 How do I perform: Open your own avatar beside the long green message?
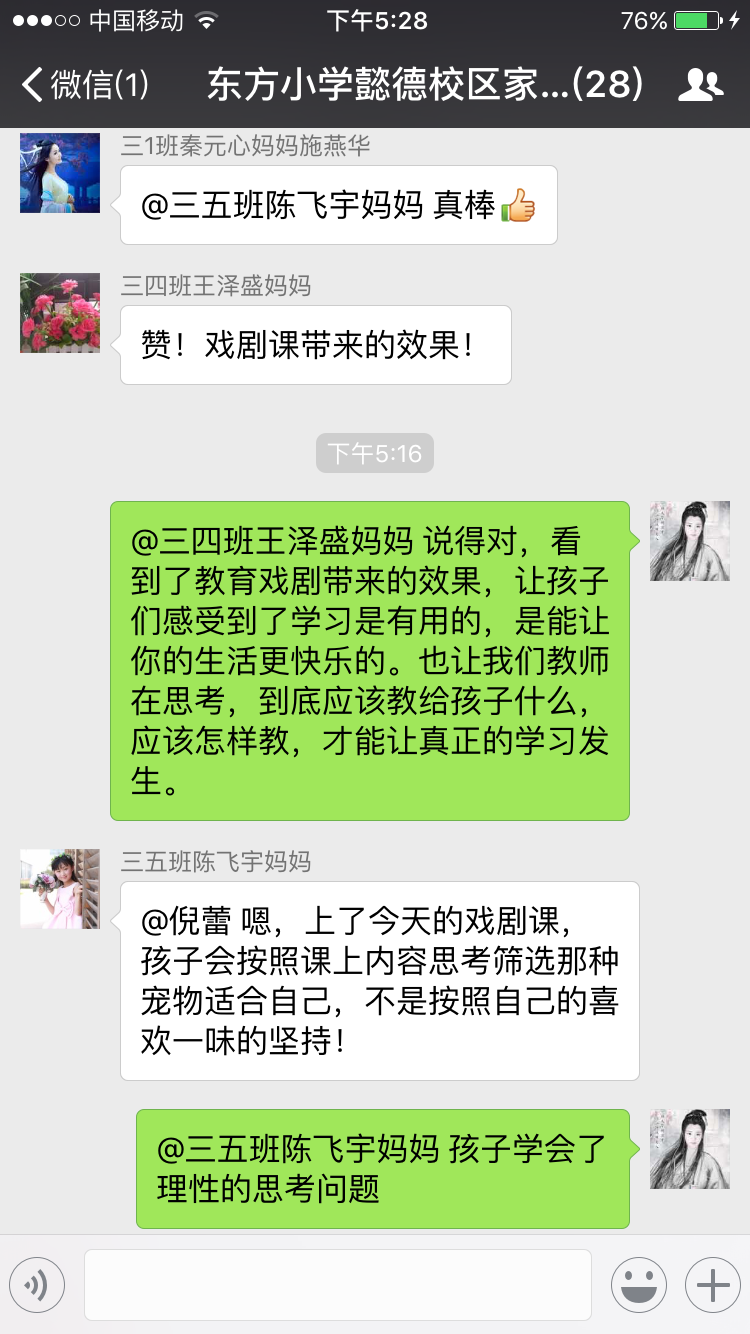pyautogui.click(x=690, y=541)
